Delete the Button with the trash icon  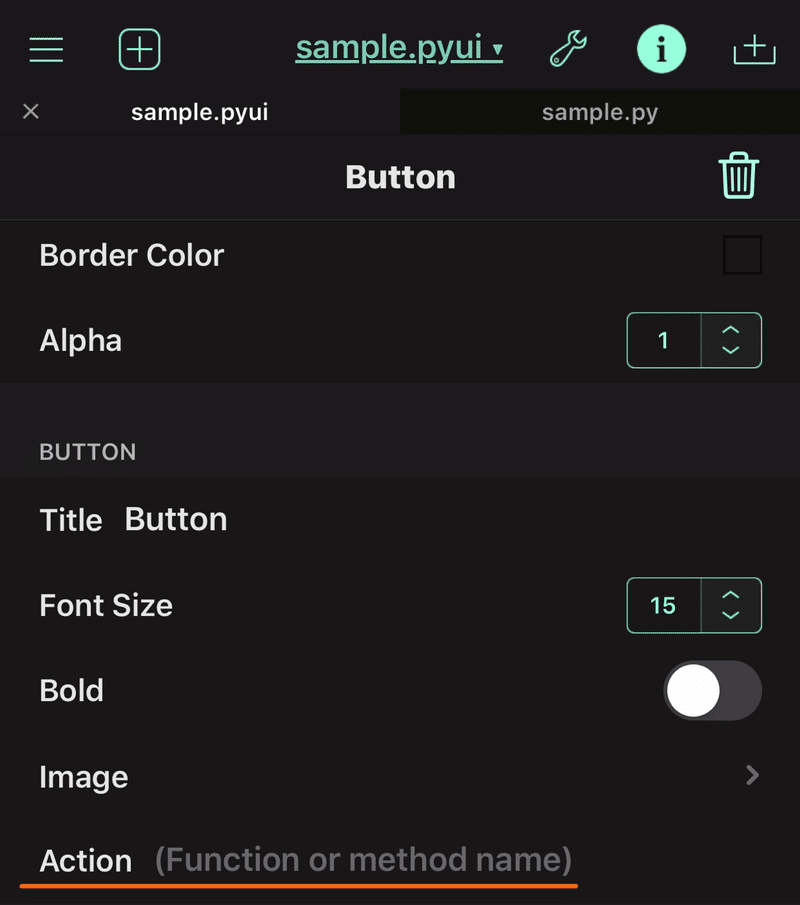(x=739, y=176)
